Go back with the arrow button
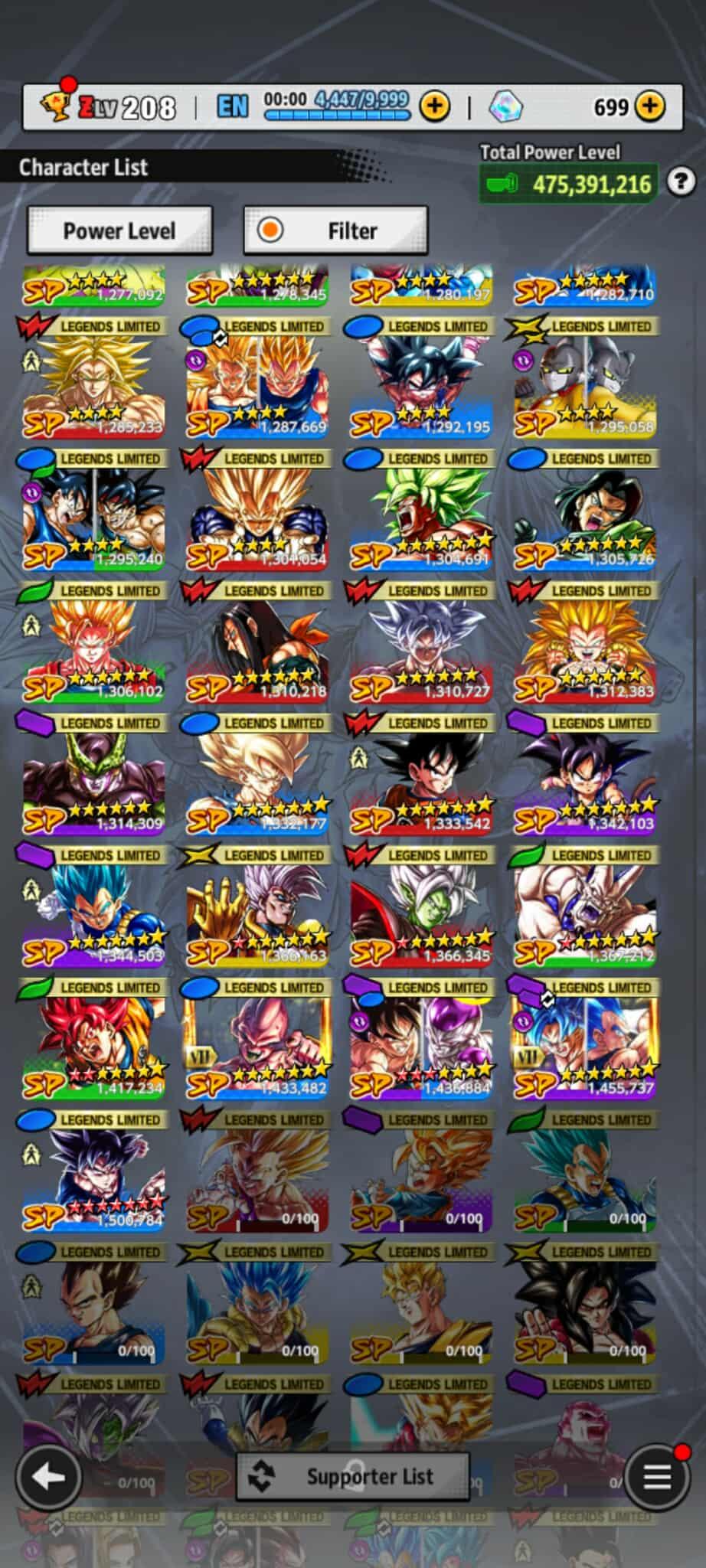This screenshot has height=1568, width=706. click(49, 1477)
